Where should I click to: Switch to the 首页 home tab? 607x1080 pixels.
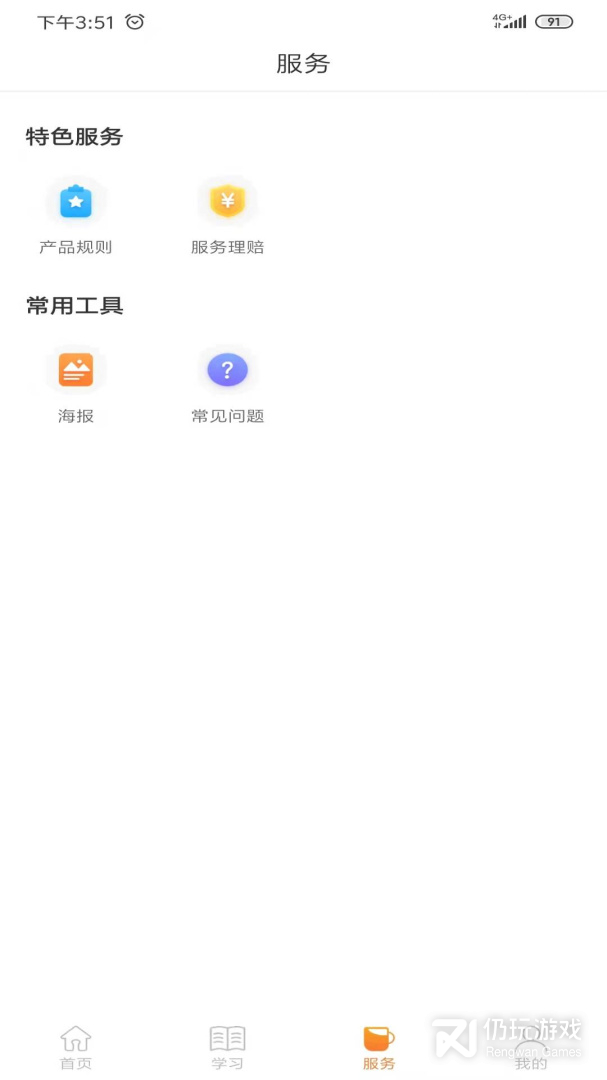click(76, 1046)
